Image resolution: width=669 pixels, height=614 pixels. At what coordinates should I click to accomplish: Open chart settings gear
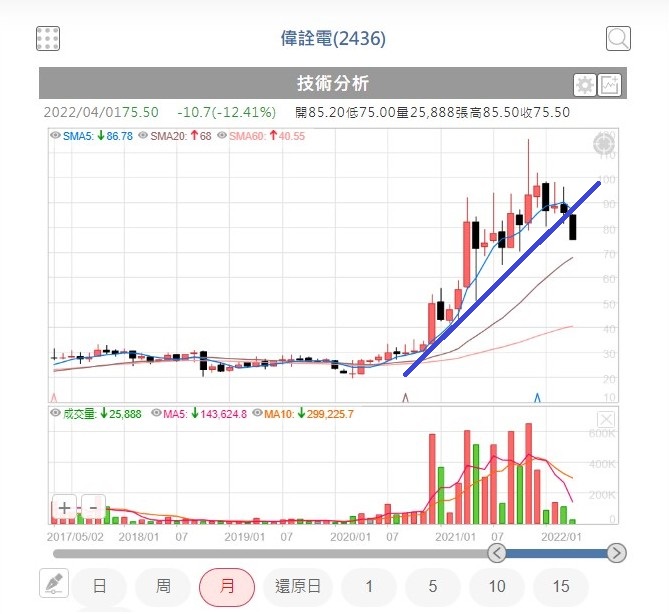[x=585, y=85]
